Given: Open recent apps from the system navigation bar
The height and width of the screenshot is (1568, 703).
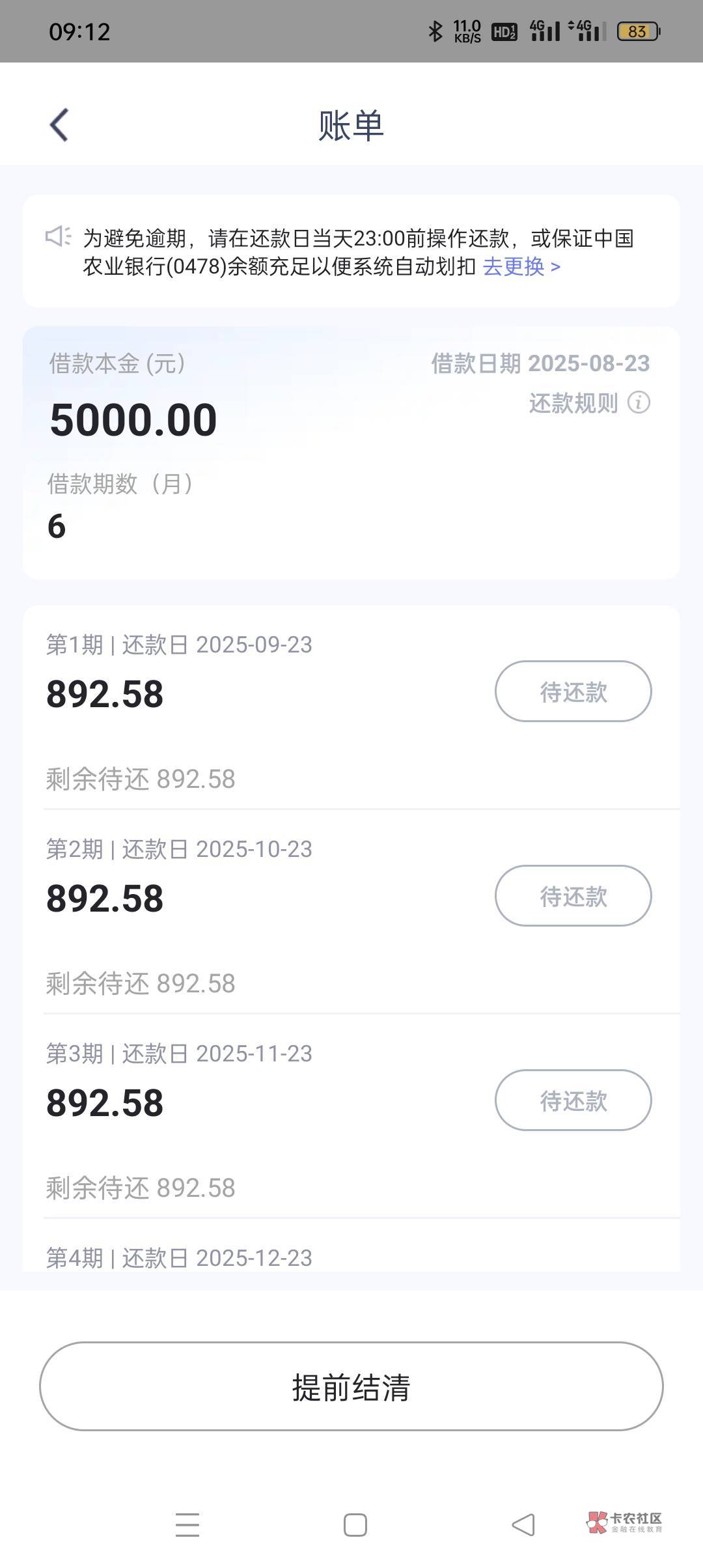Looking at the screenshot, I should 187,1525.
